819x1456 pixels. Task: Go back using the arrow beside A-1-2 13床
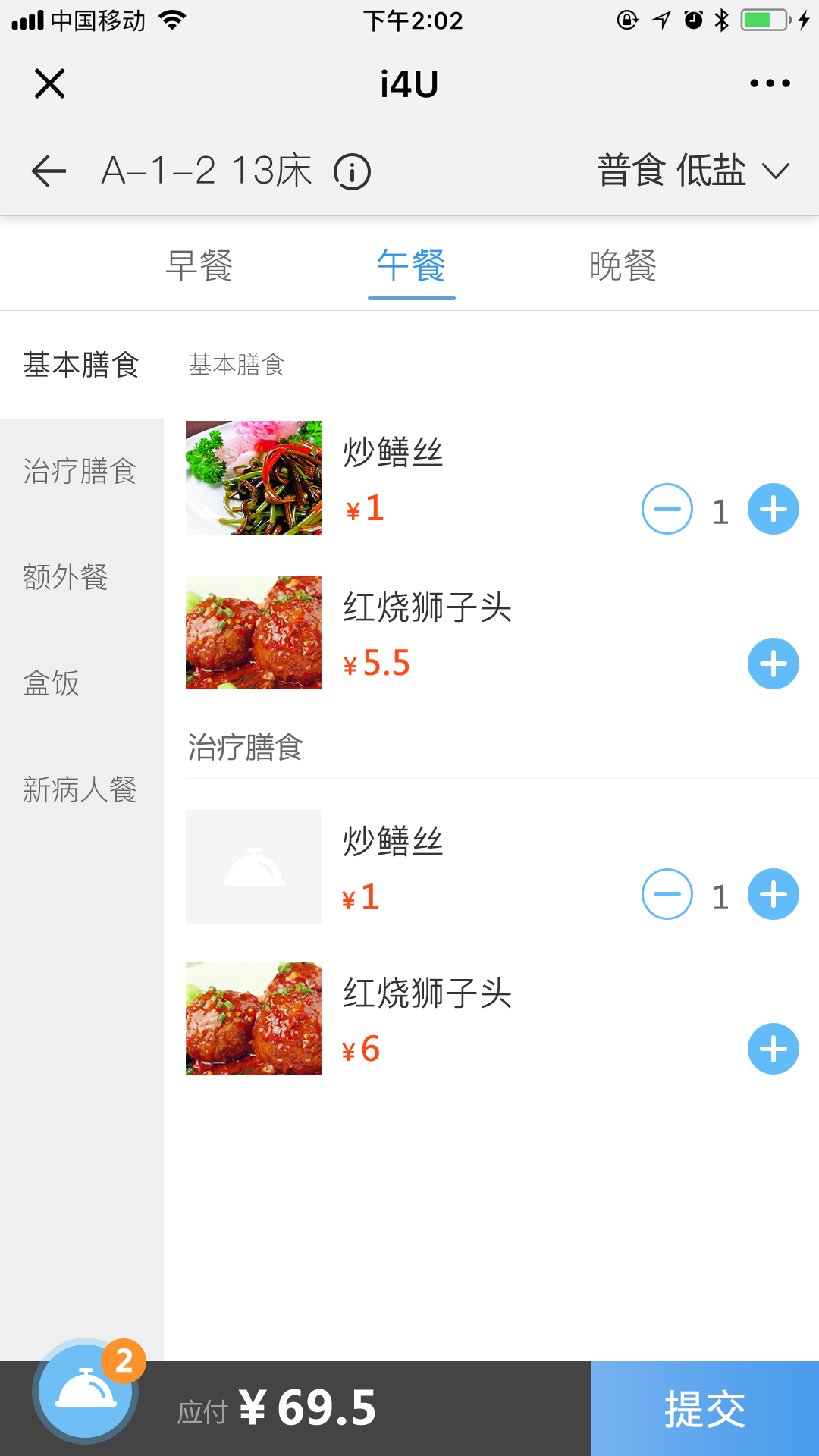pyautogui.click(x=49, y=171)
